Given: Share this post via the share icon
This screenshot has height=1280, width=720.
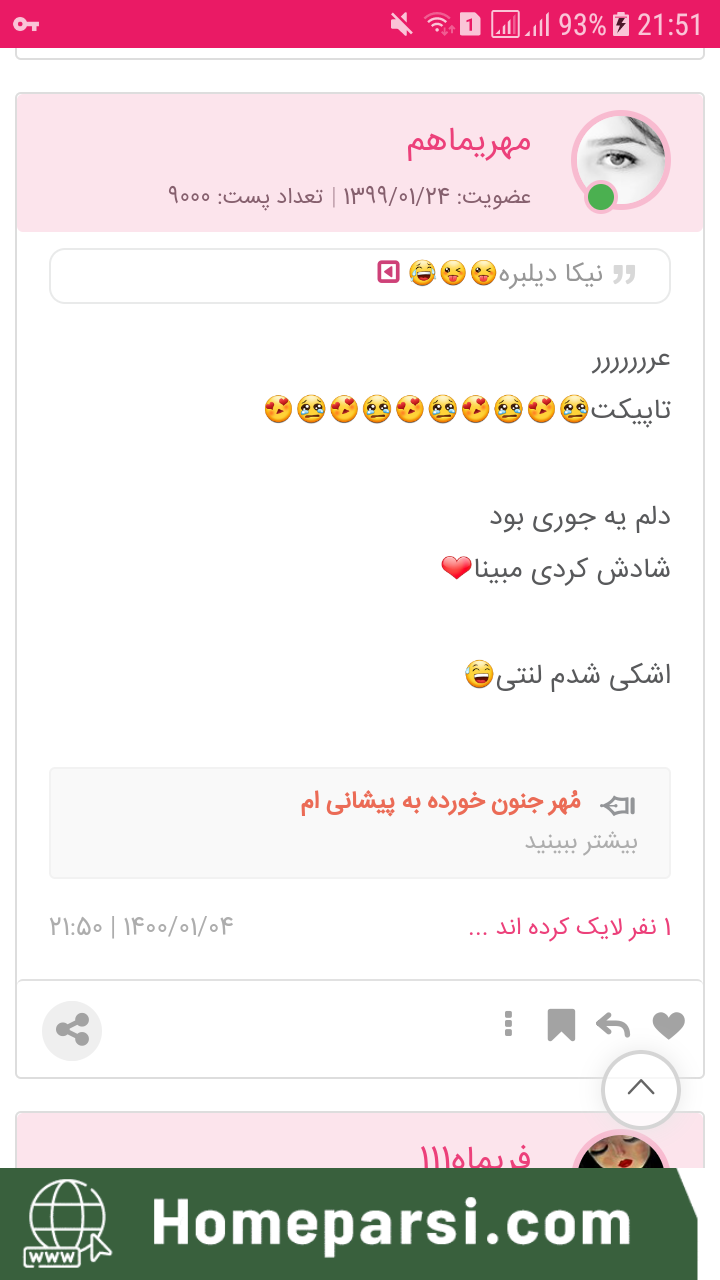Looking at the screenshot, I should coord(72,1030).
